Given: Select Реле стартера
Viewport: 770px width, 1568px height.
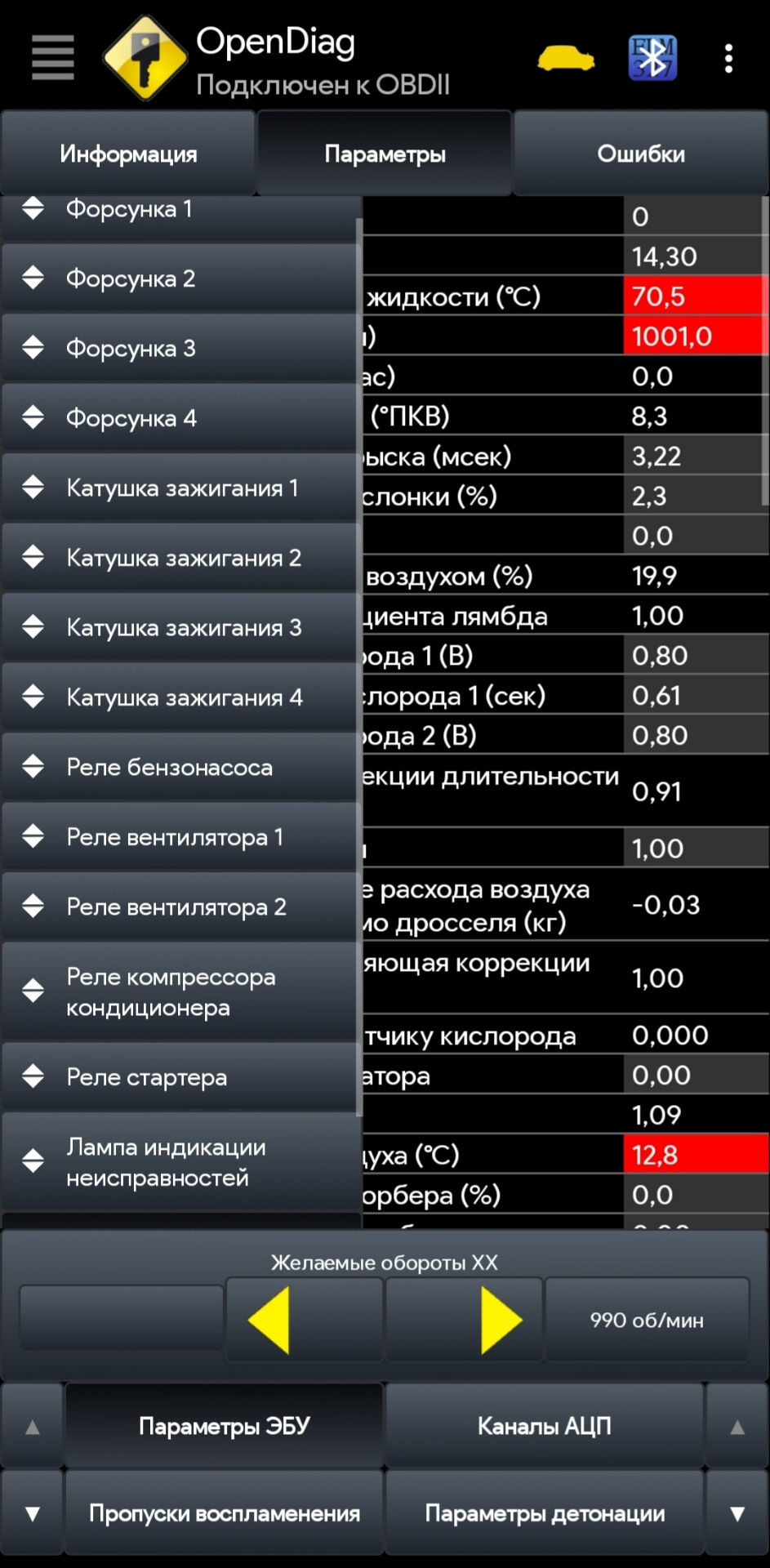Looking at the screenshot, I should click(180, 1077).
